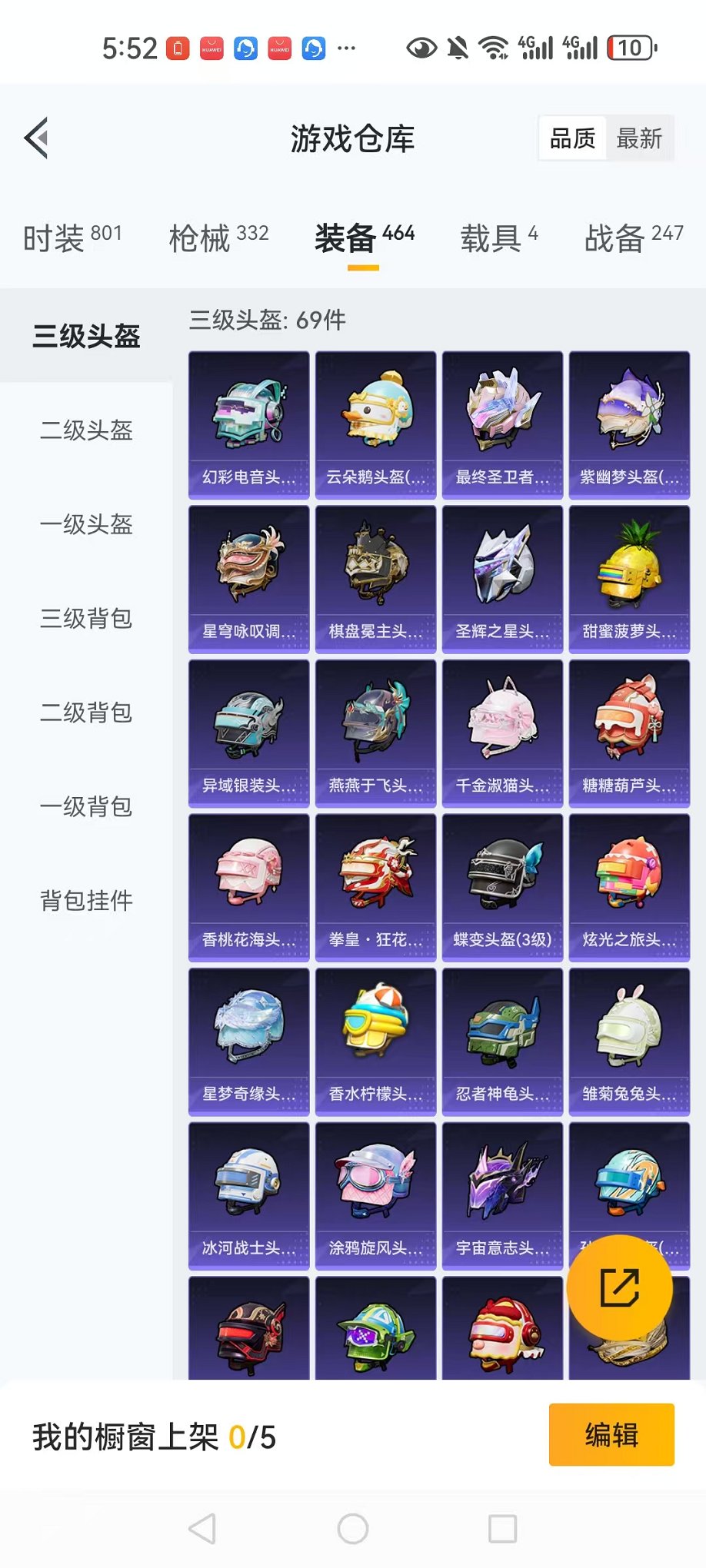The width and height of the screenshot is (706, 1568).
Task: Tap the system home button
Action: (x=353, y=1529)
